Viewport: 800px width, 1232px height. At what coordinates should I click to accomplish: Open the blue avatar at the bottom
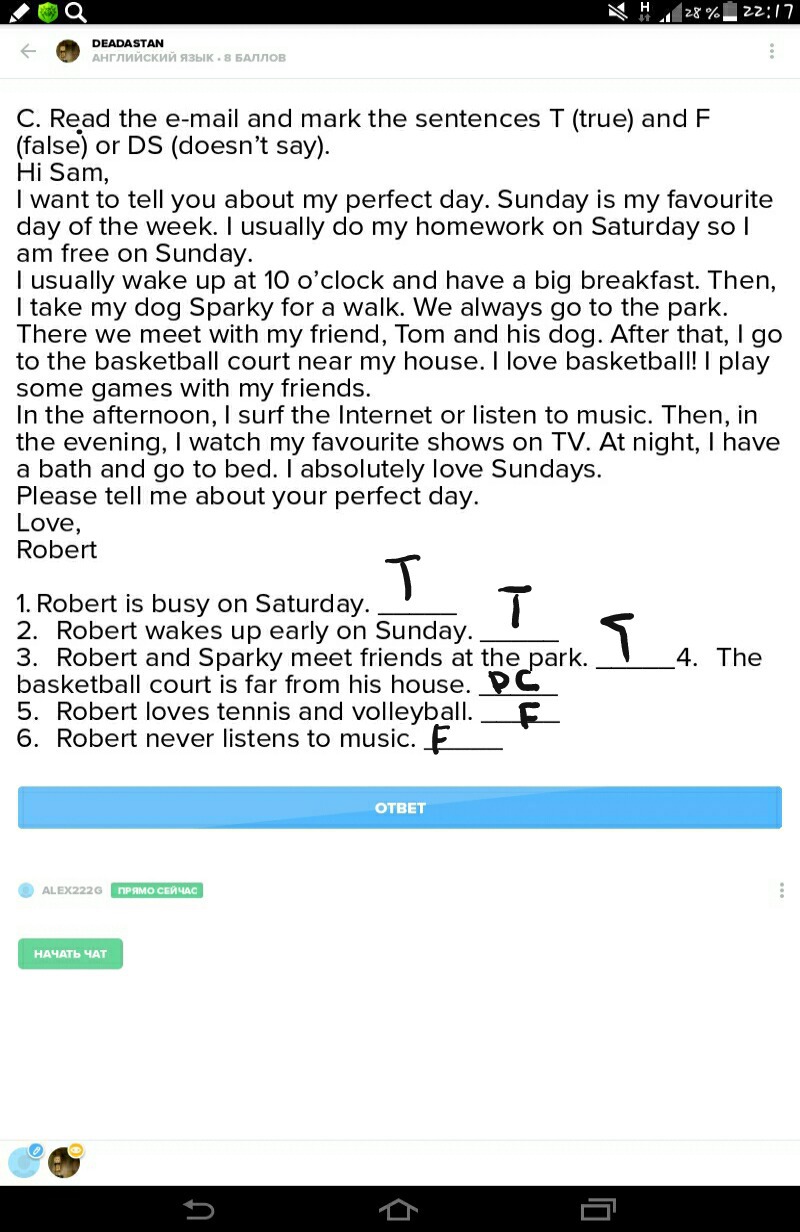(23, 1162)
